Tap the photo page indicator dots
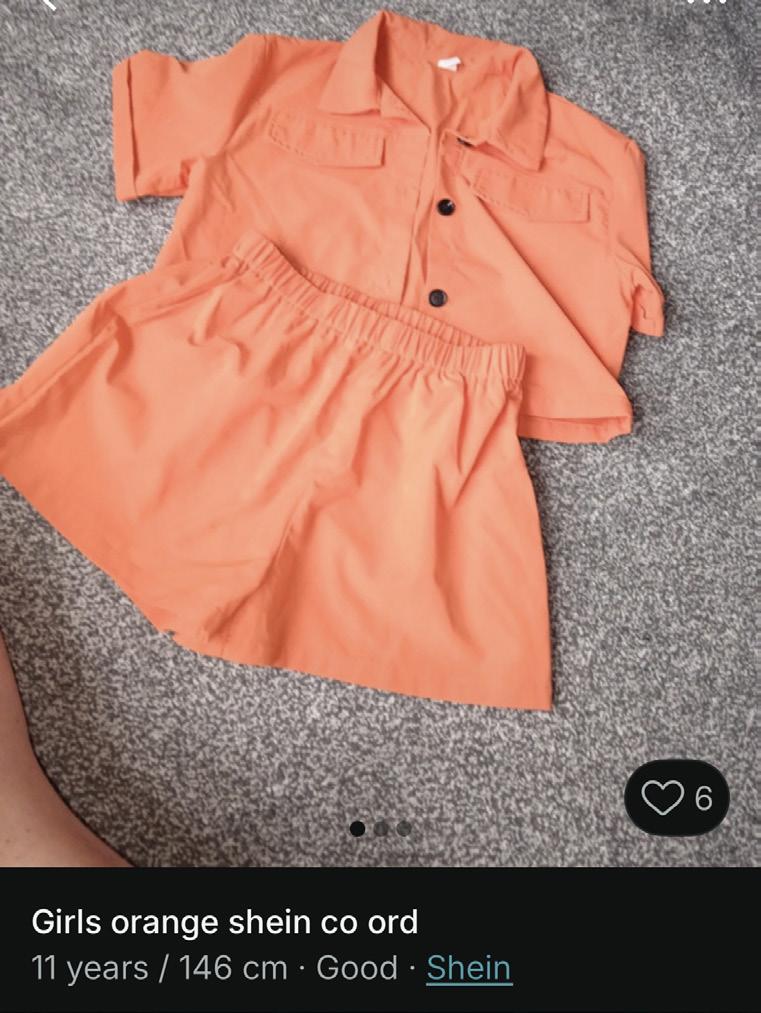 [380, 828]
